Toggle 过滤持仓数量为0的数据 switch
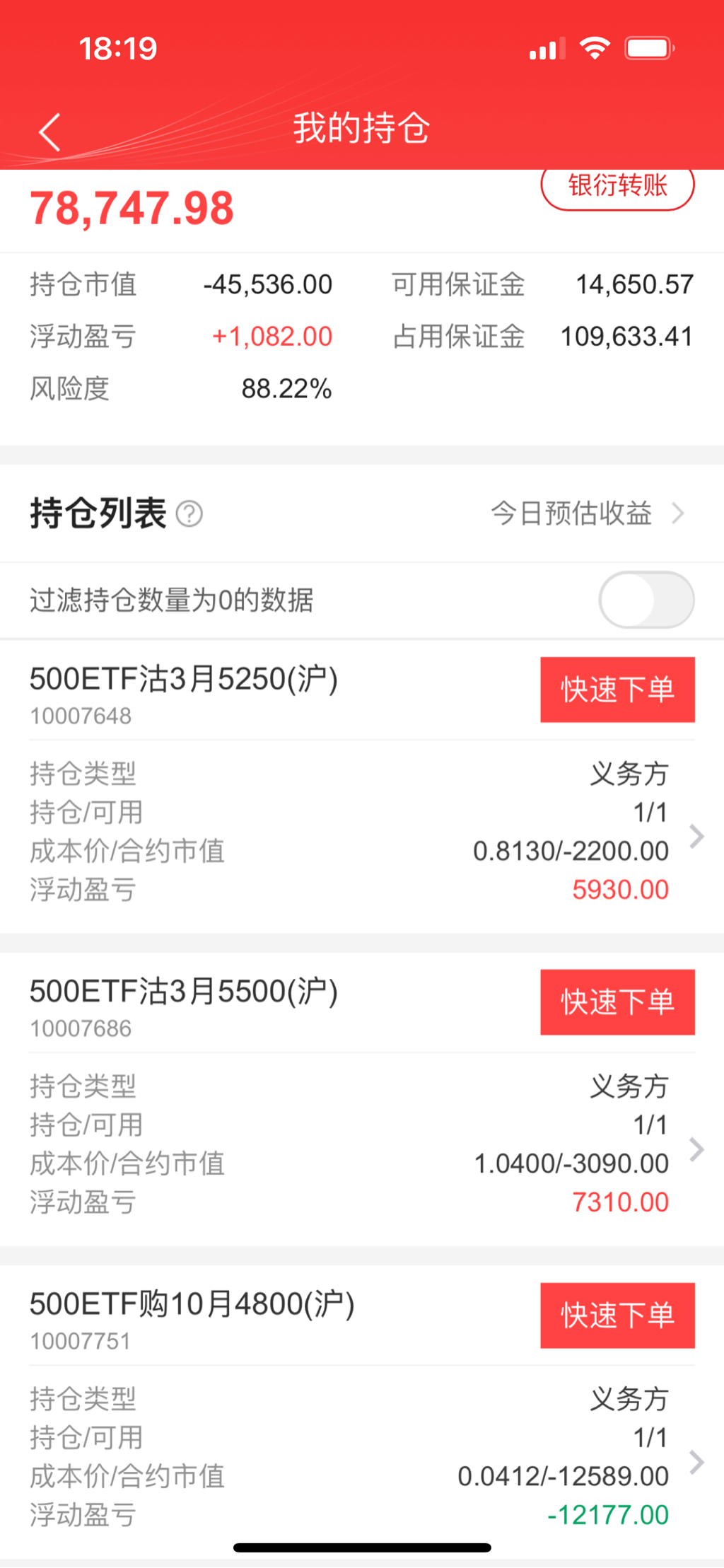This screenshot has height=1568, width=724. (x=646, y=600)
